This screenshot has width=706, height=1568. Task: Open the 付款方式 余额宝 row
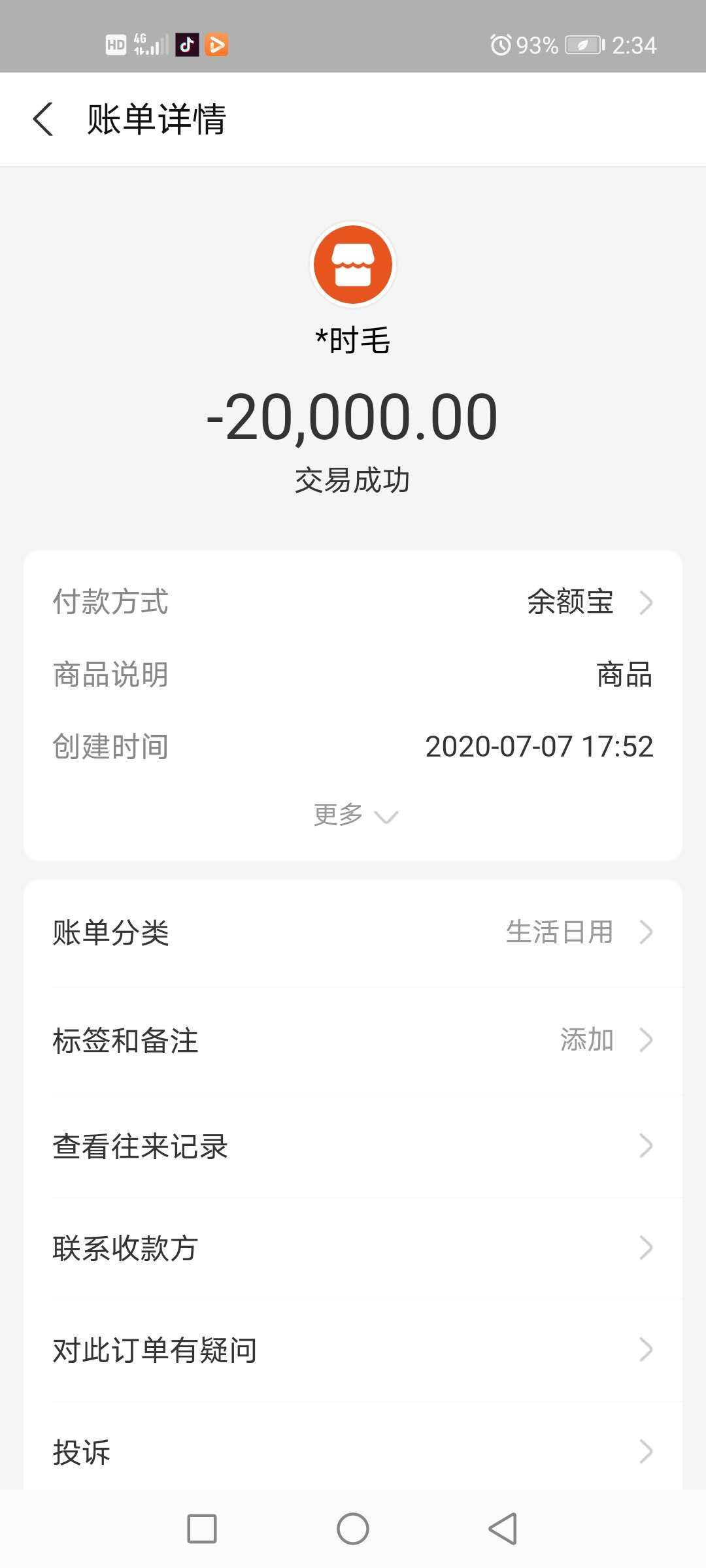353,602
